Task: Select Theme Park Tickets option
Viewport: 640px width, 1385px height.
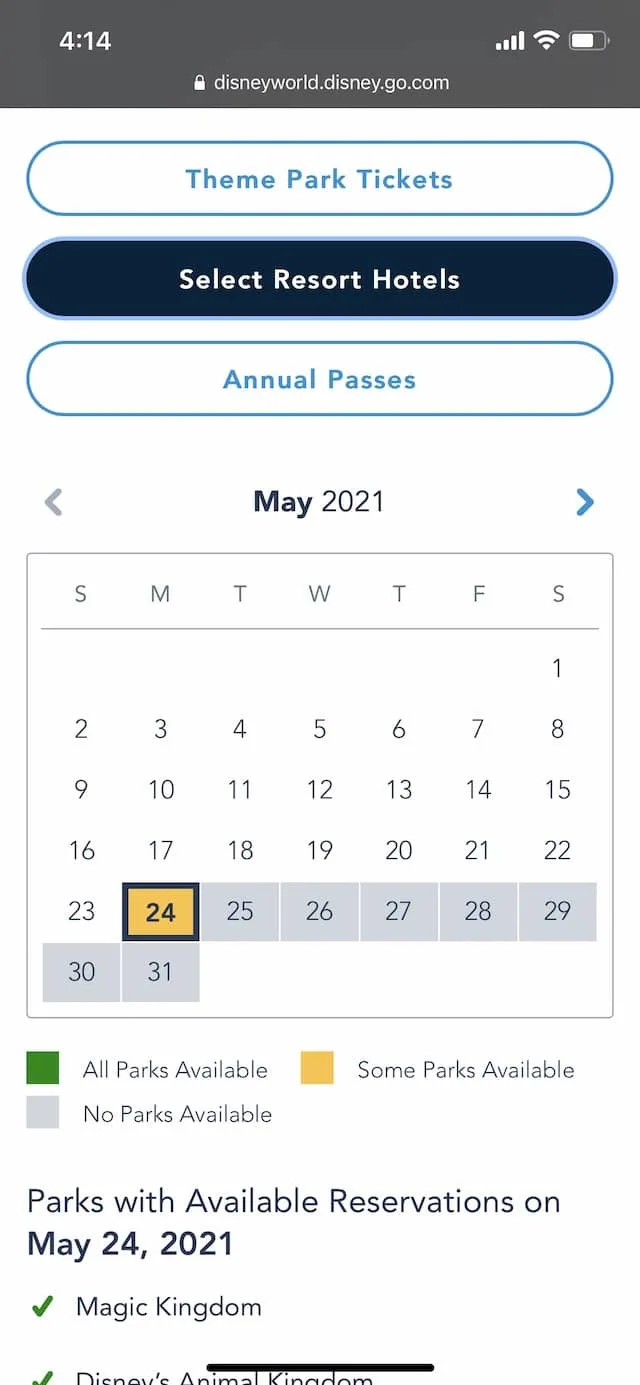Action: 319,179
